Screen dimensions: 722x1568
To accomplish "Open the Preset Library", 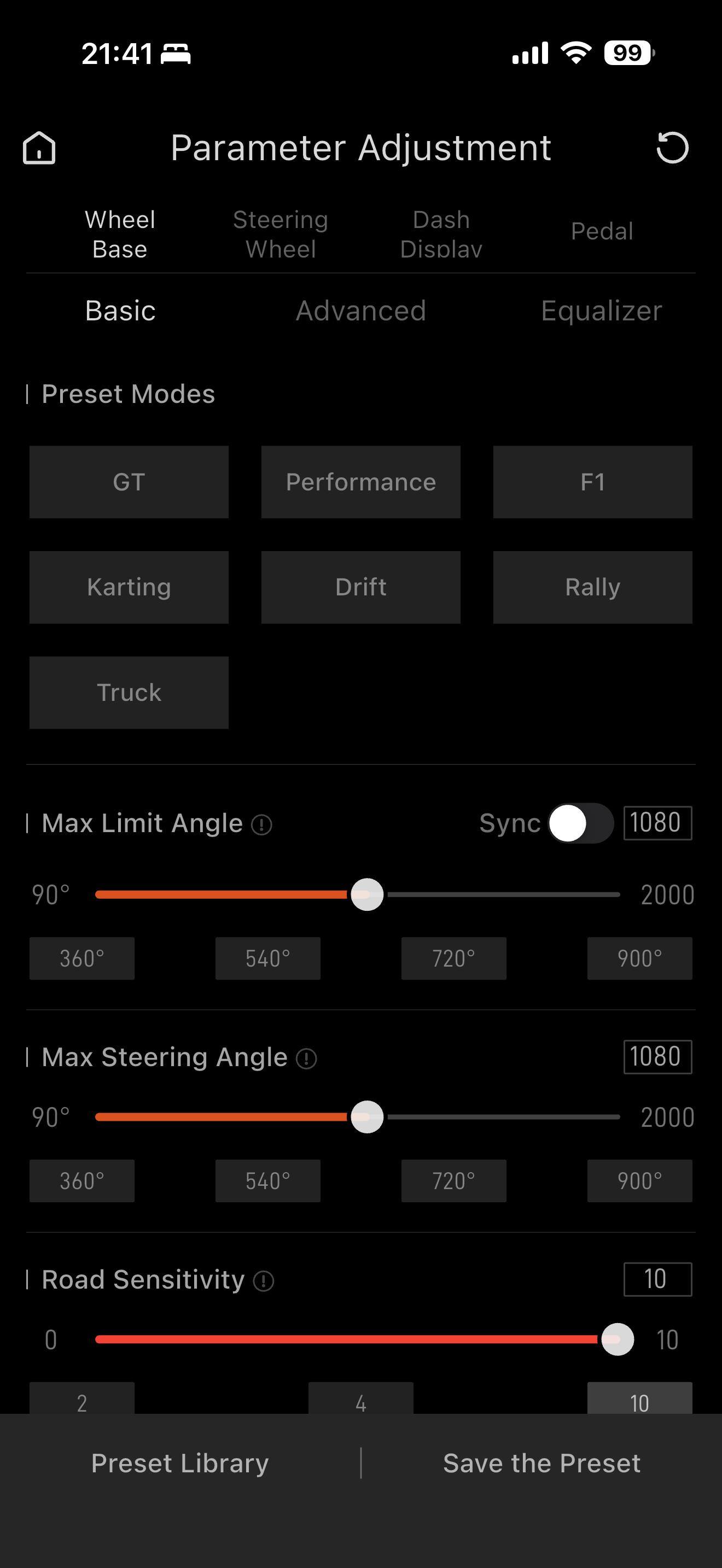I will point(179,1464).
